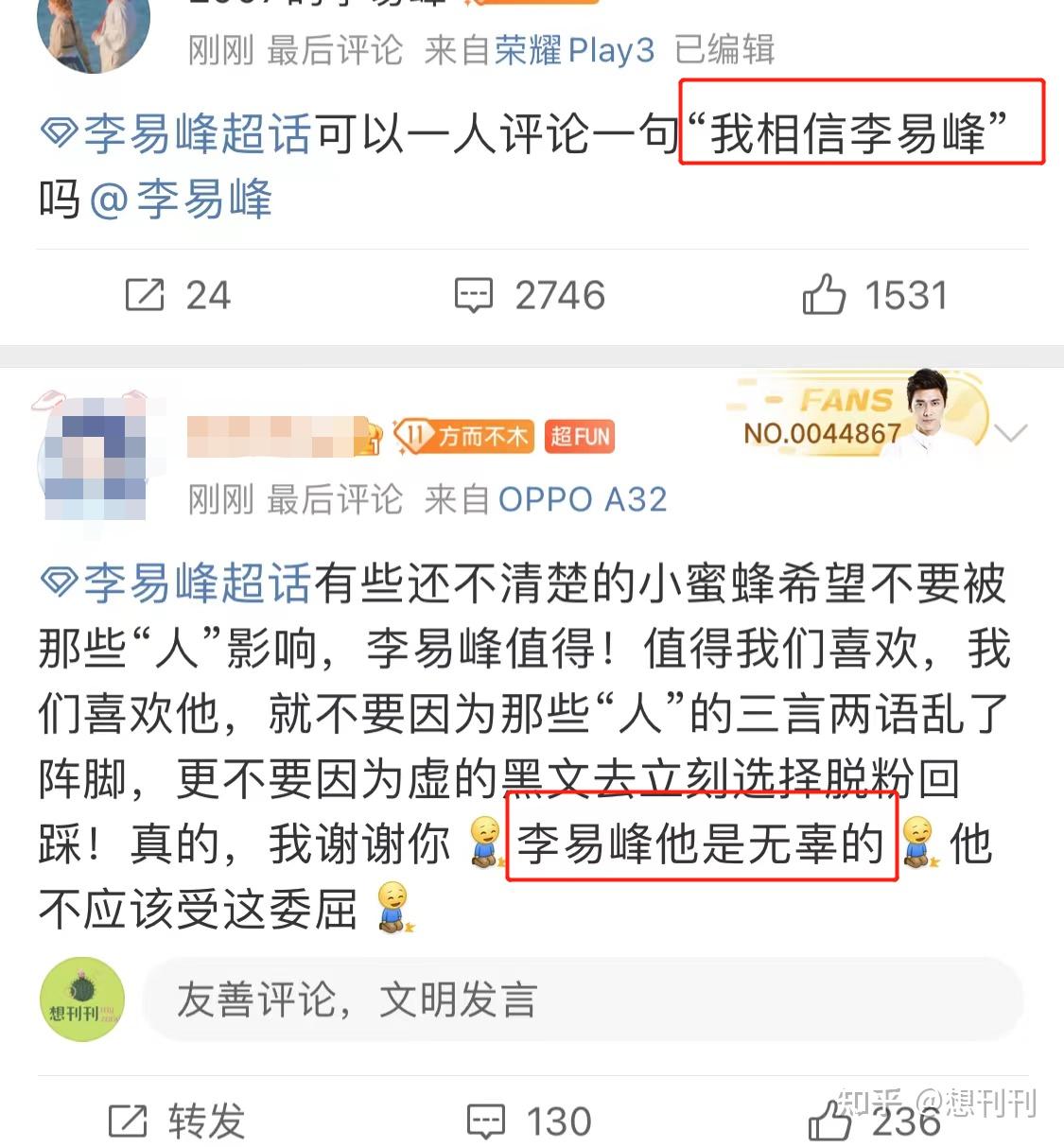Repost the post with 24 shares
Image resolution: width=1064 pixels, height=1147 pixels.
tap(177, 295)
